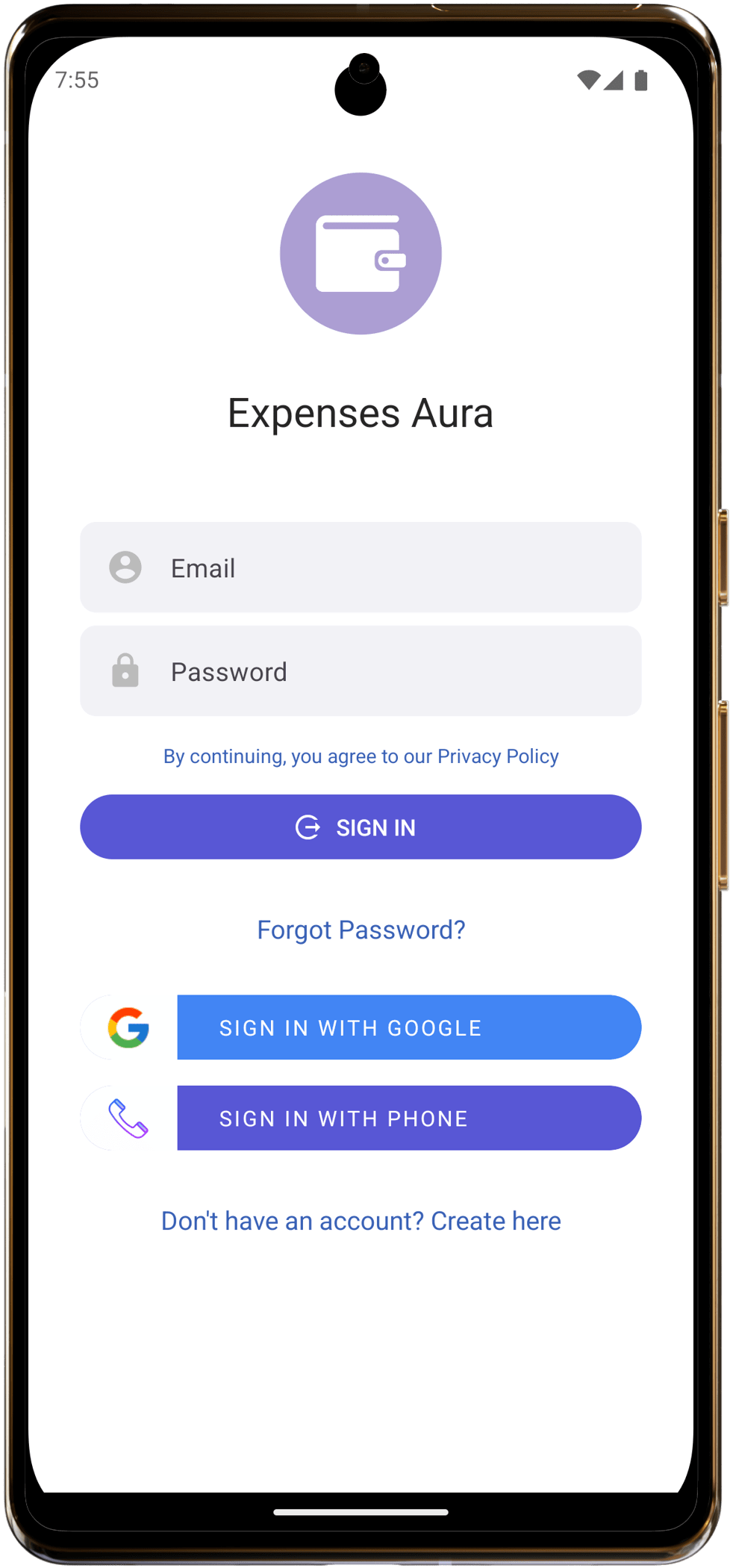The image size is (730, 1568).
Task: Sign in with Google
Action: click(361, 1027)
